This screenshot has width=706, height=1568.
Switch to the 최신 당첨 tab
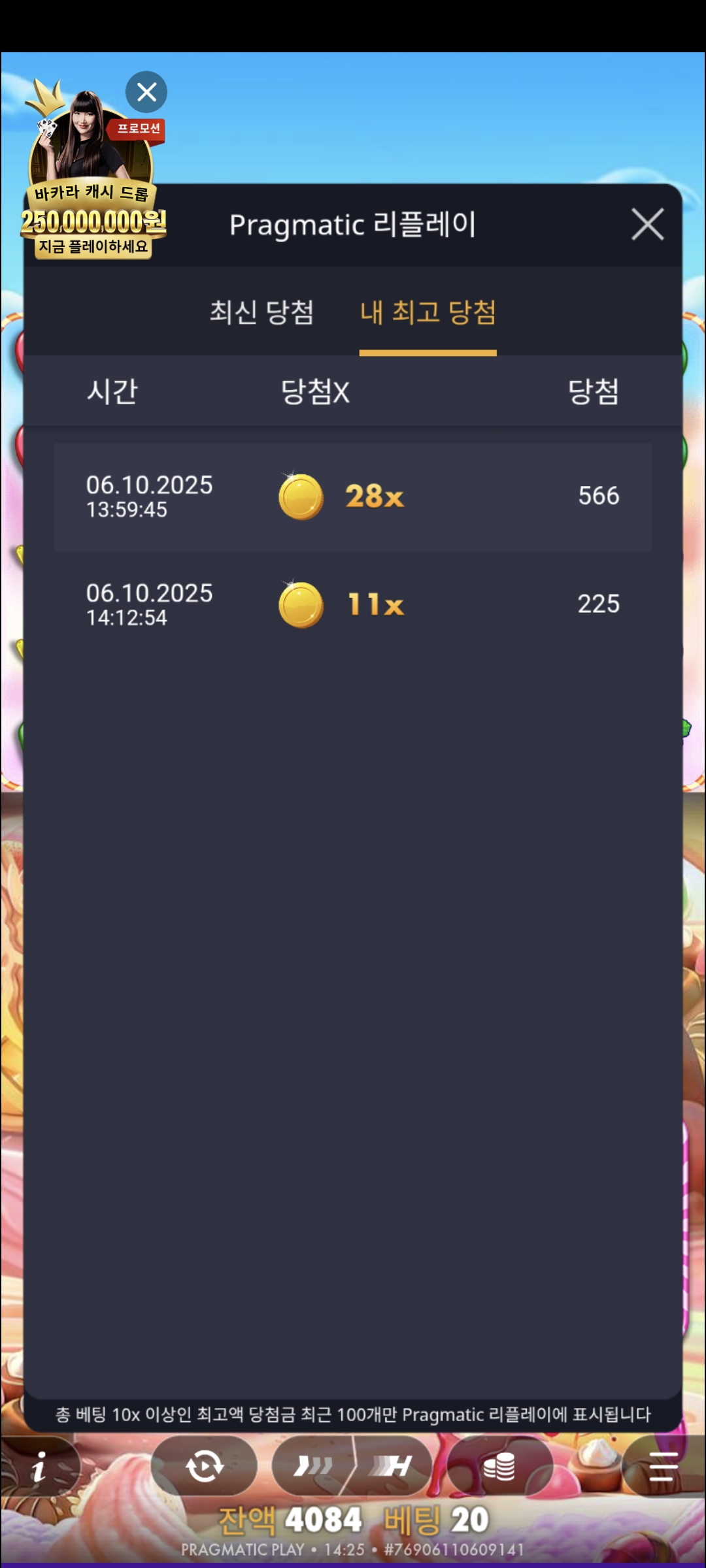point(261,312)
